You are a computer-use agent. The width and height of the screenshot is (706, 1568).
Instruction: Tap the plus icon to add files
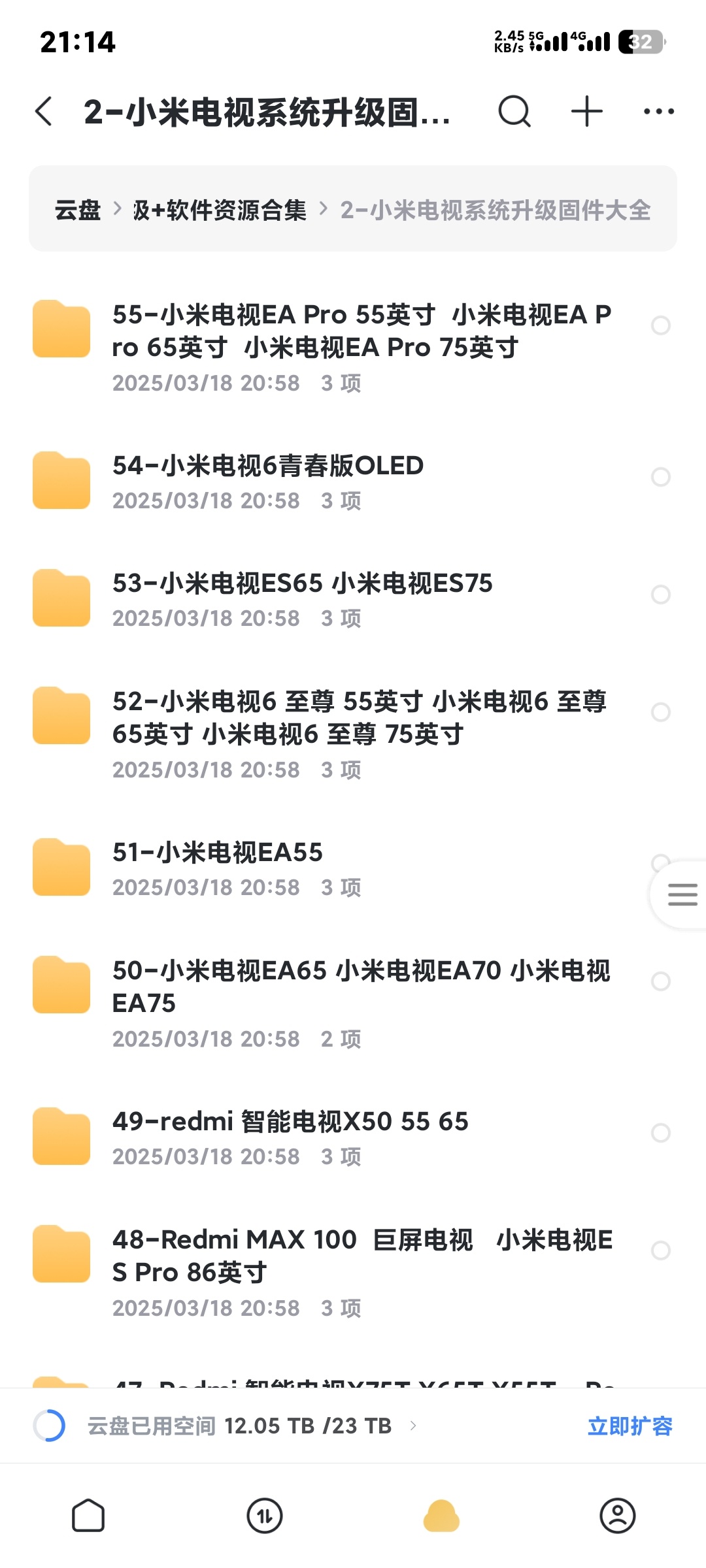586,112
